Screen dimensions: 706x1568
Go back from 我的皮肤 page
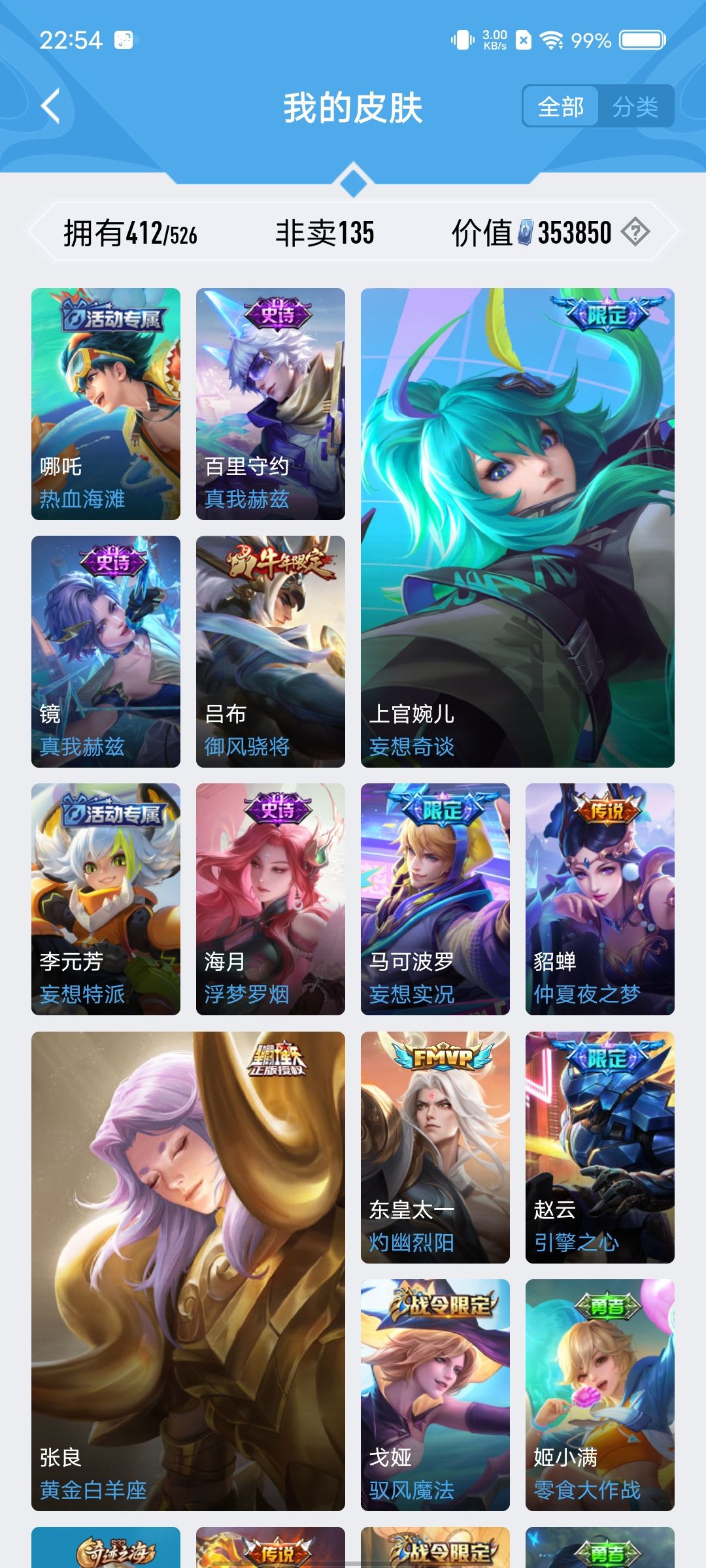51,106
